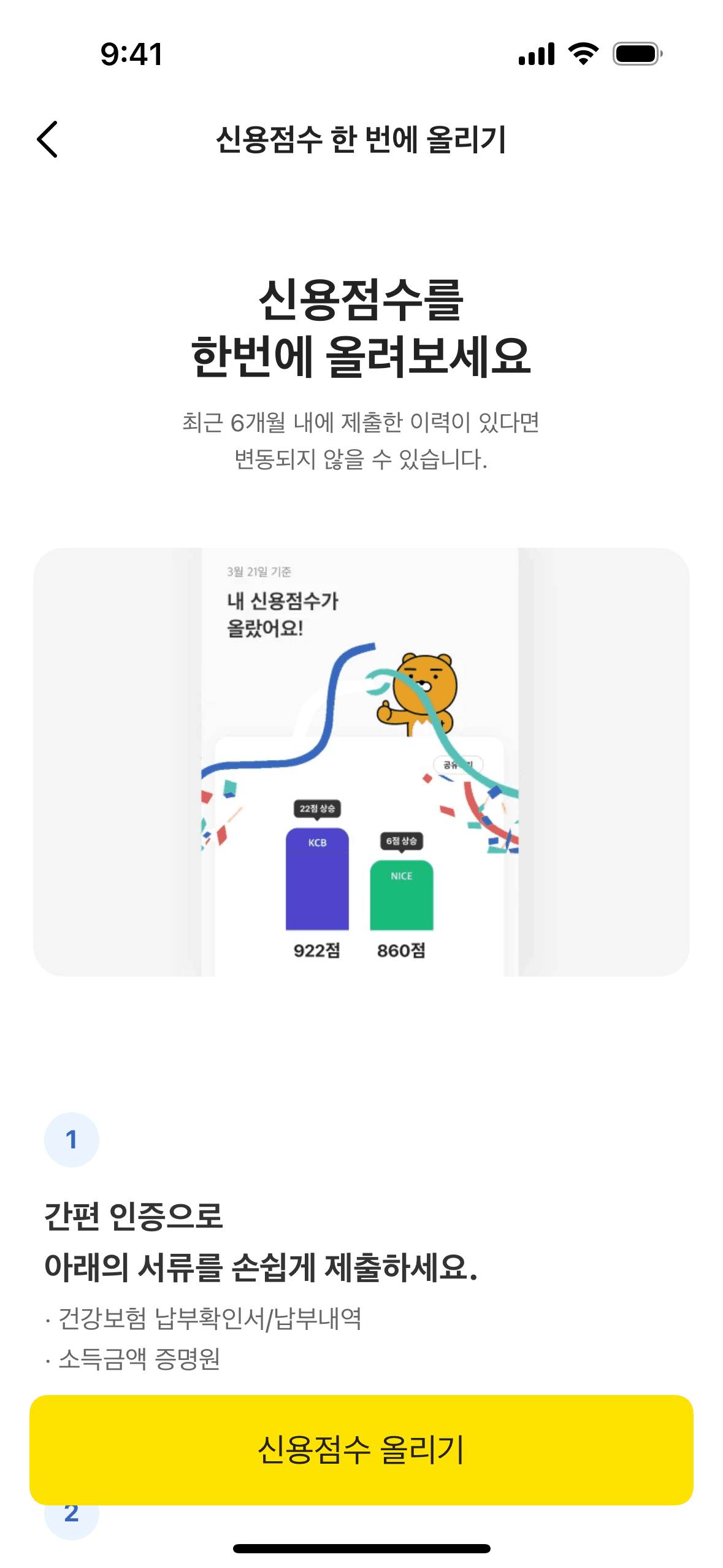Viewport: 723px width, 1568px height.
Task: Tap the yellow 신용점수 올리기 button
Action: (x=361, y=1449)
